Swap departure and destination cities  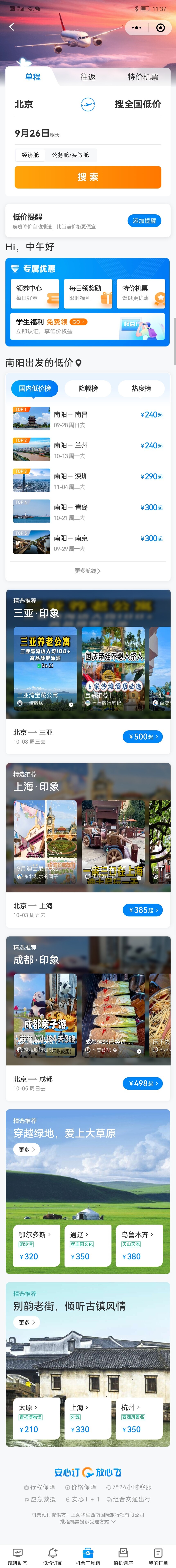pos(88,105)
